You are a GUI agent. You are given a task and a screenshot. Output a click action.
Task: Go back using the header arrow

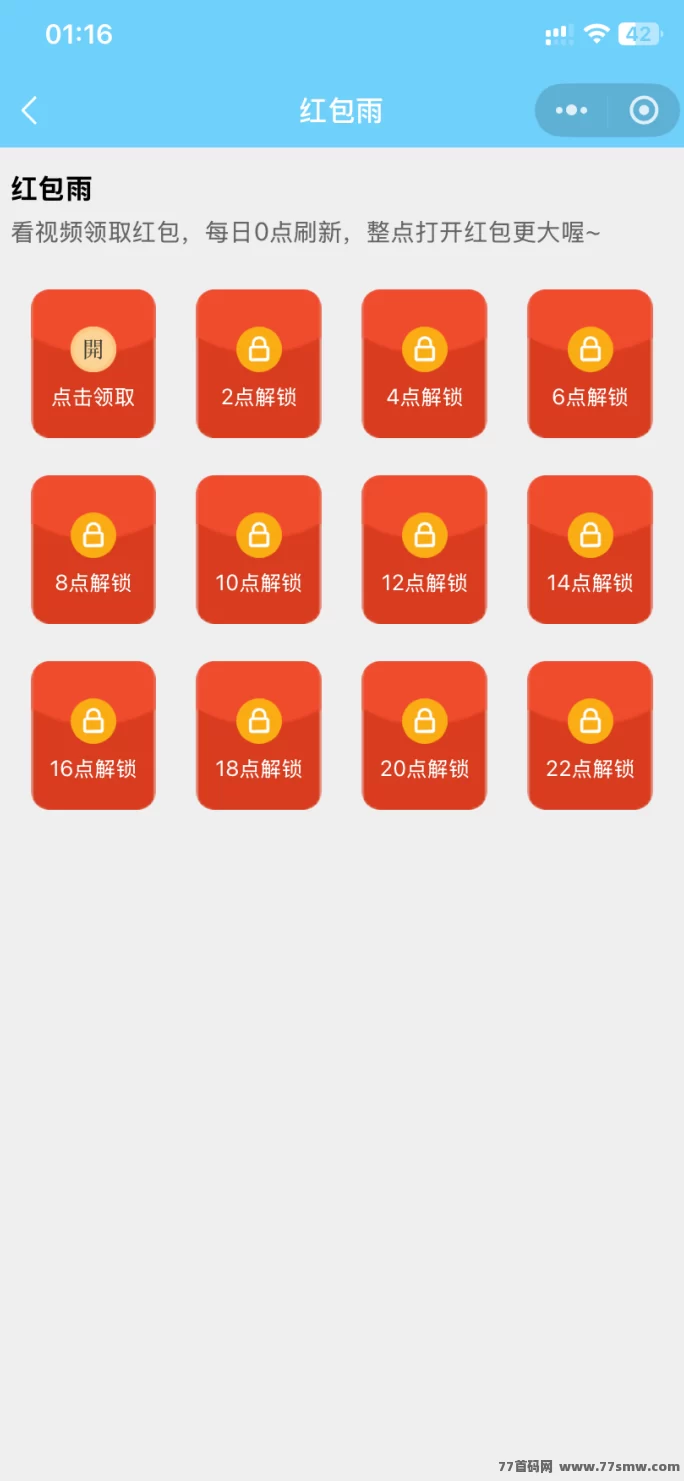pyautogui.click(x=30, y=110)
